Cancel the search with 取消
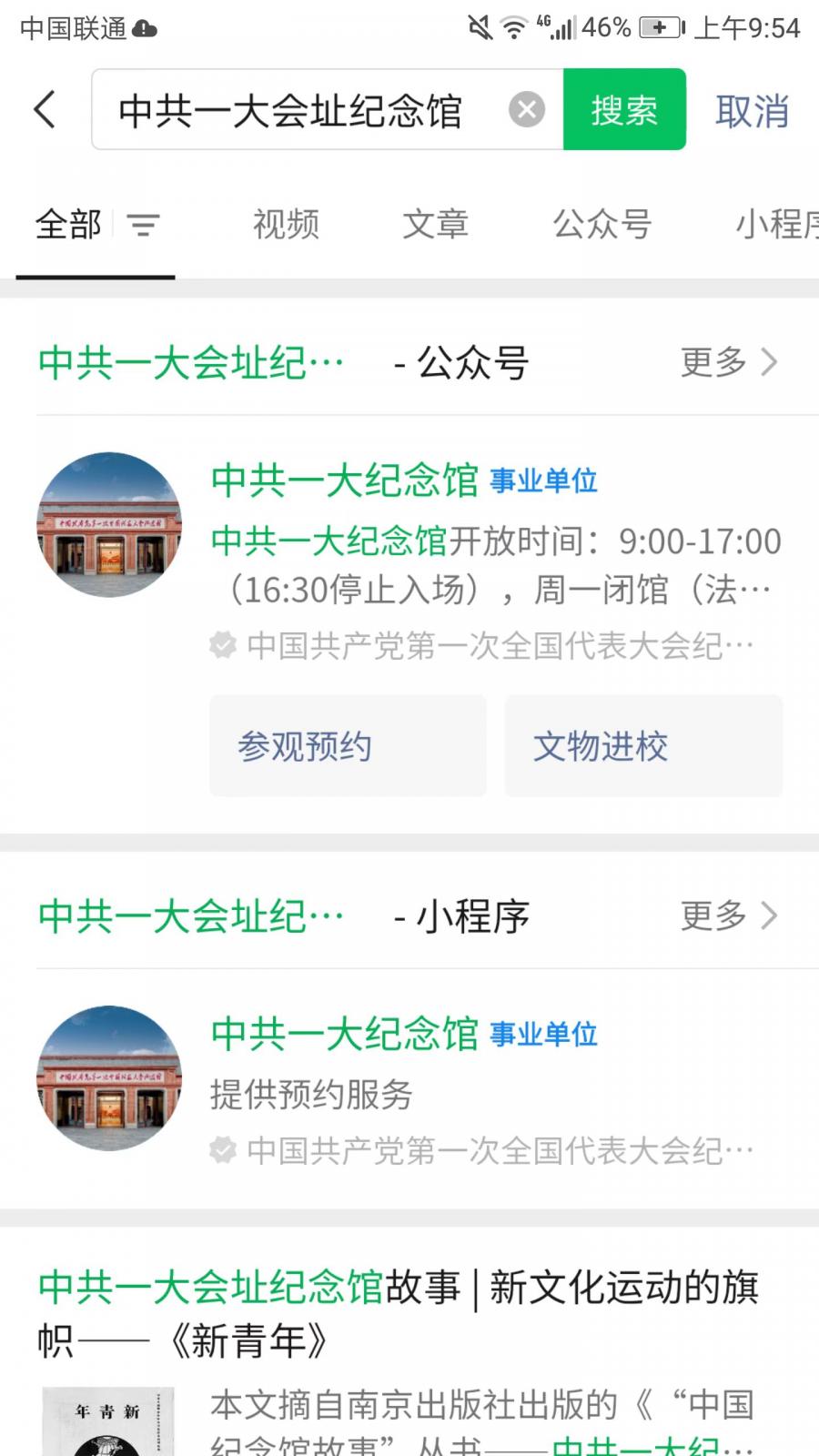Image resolution: width=819 pixels, height=1456 pixels. click(x=752, y=111)
